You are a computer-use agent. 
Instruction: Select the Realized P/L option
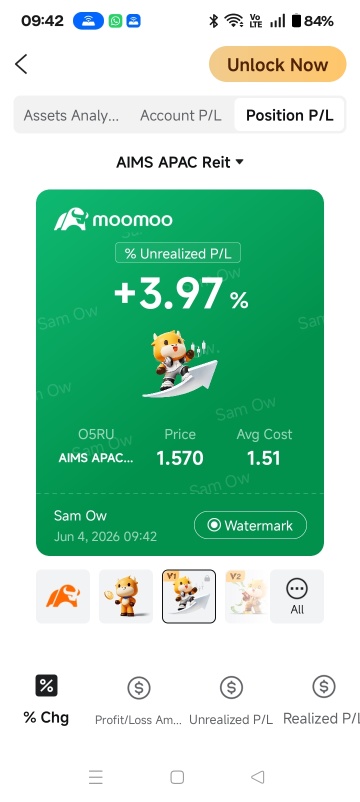click(322, 700)
